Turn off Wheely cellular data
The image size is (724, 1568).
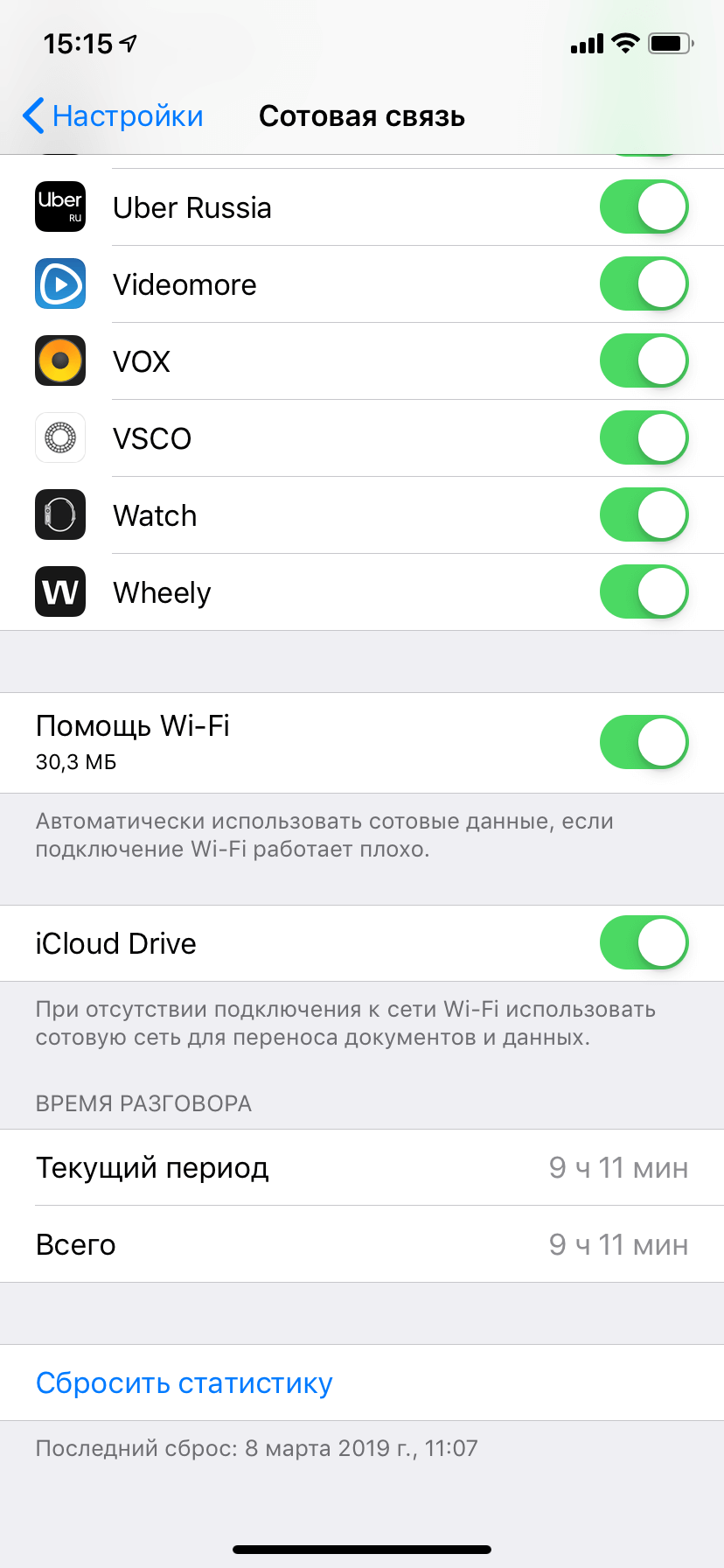click(644, 592)
